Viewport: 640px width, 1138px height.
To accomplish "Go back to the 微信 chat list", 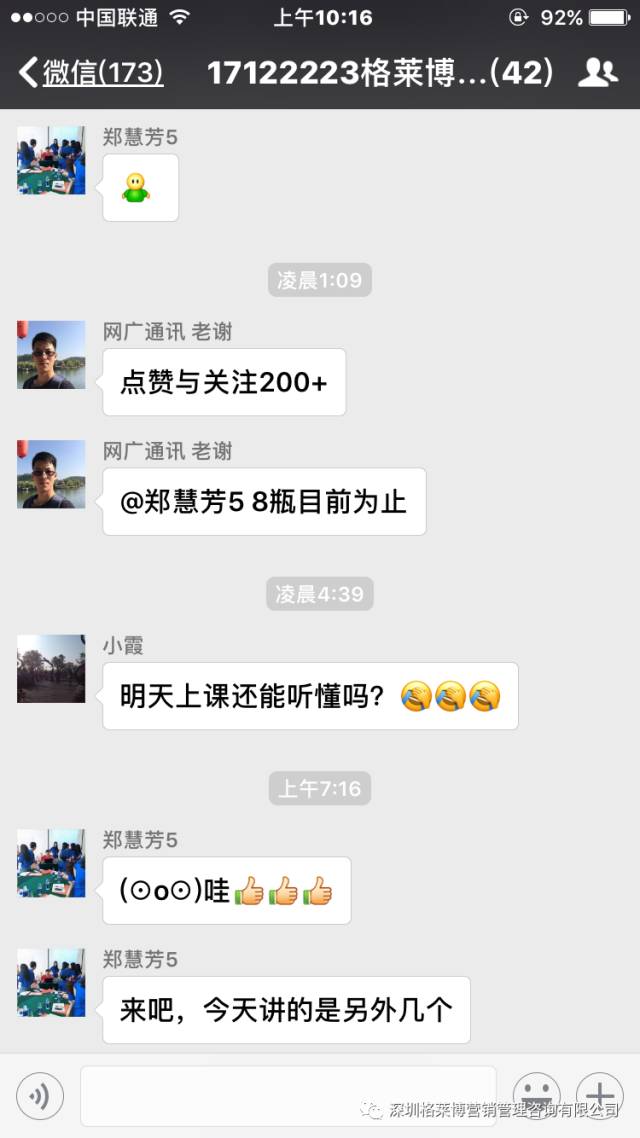I will click(90, 73).
